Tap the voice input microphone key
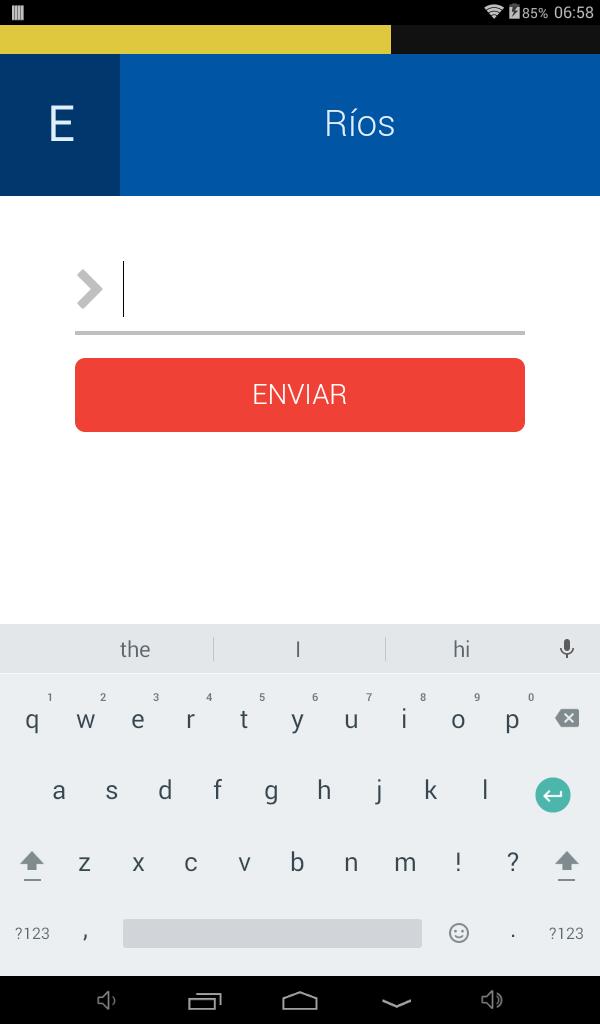 point(567,649)
